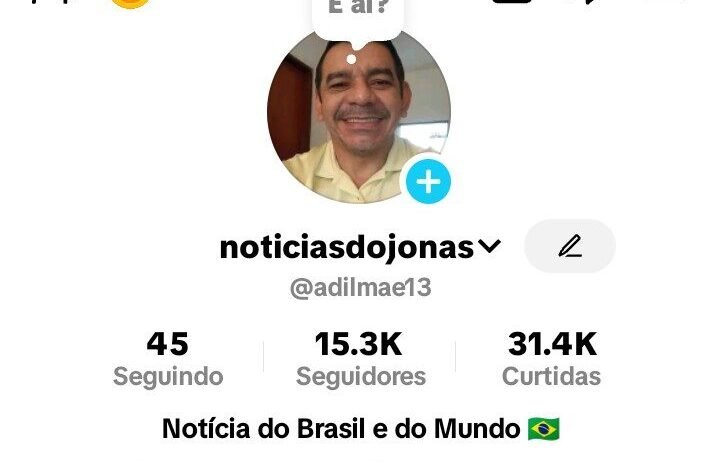Edit profile with the pencil button

pos(569,246)
